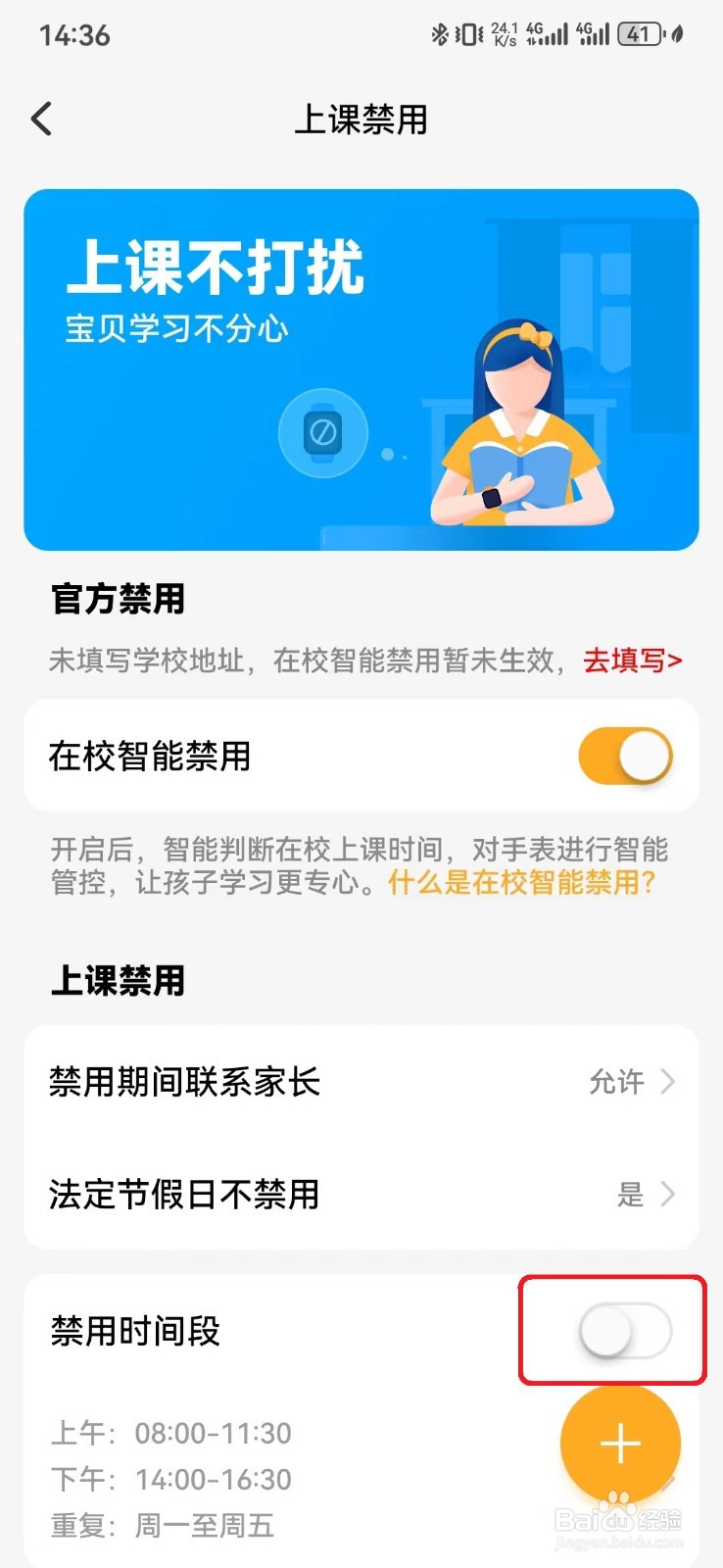Screen dimensions: 723x1568
Task: Tap the orange plus button to add a schedule
Action: (619, 1443)
